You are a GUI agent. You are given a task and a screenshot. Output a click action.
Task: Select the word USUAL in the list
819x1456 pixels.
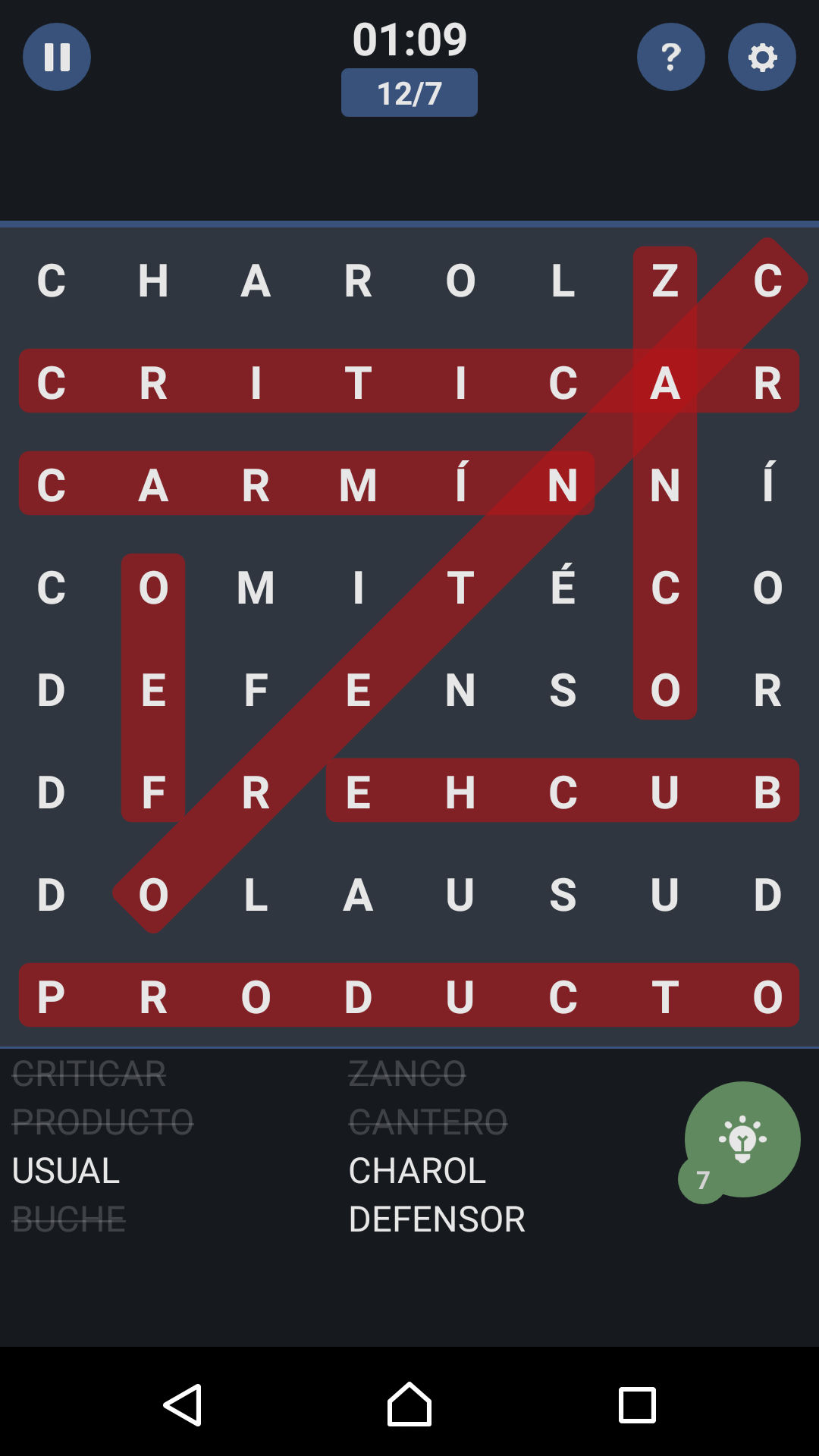(64, 1172)
